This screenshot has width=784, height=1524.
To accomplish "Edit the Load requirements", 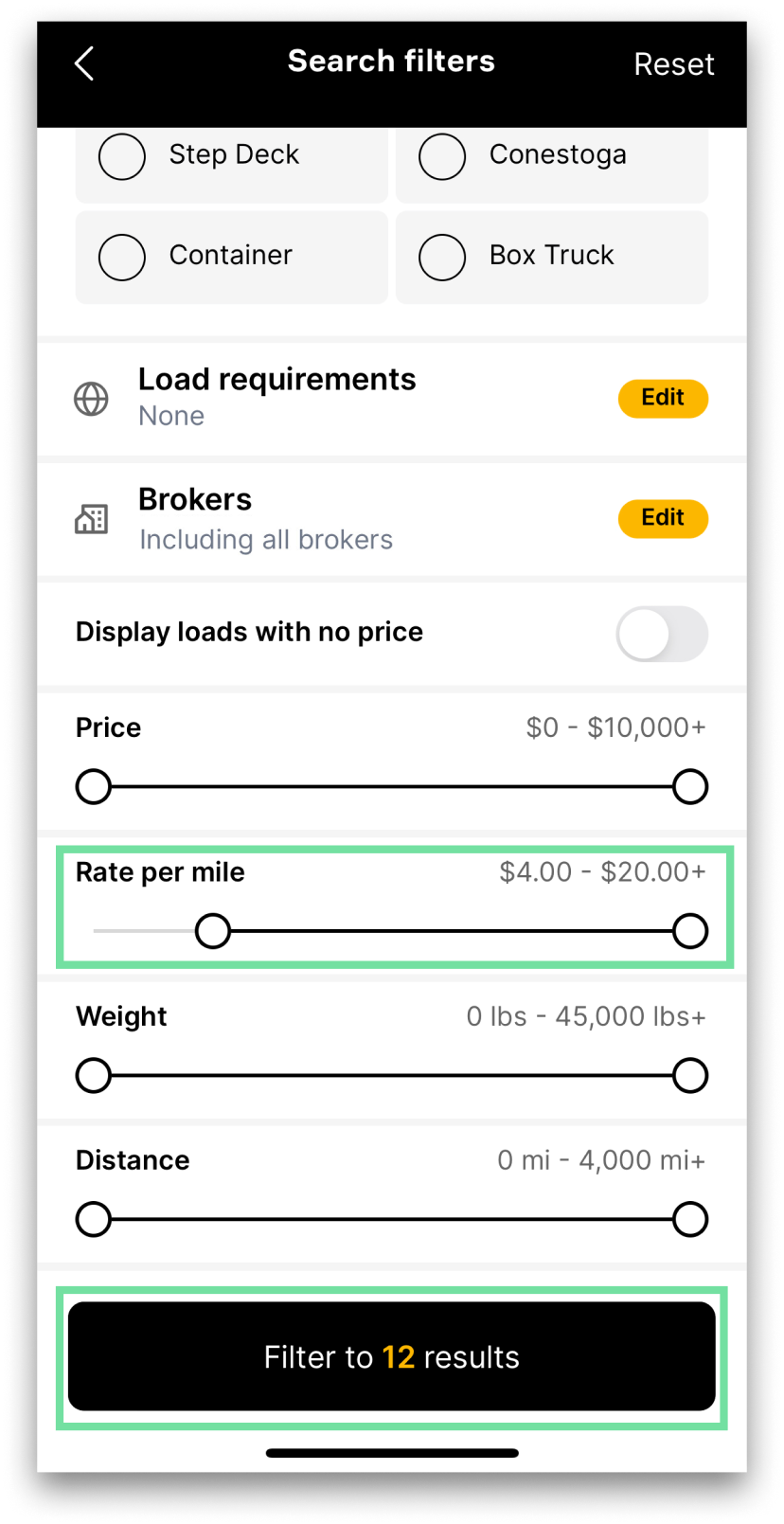I will (x=663, y=398).
